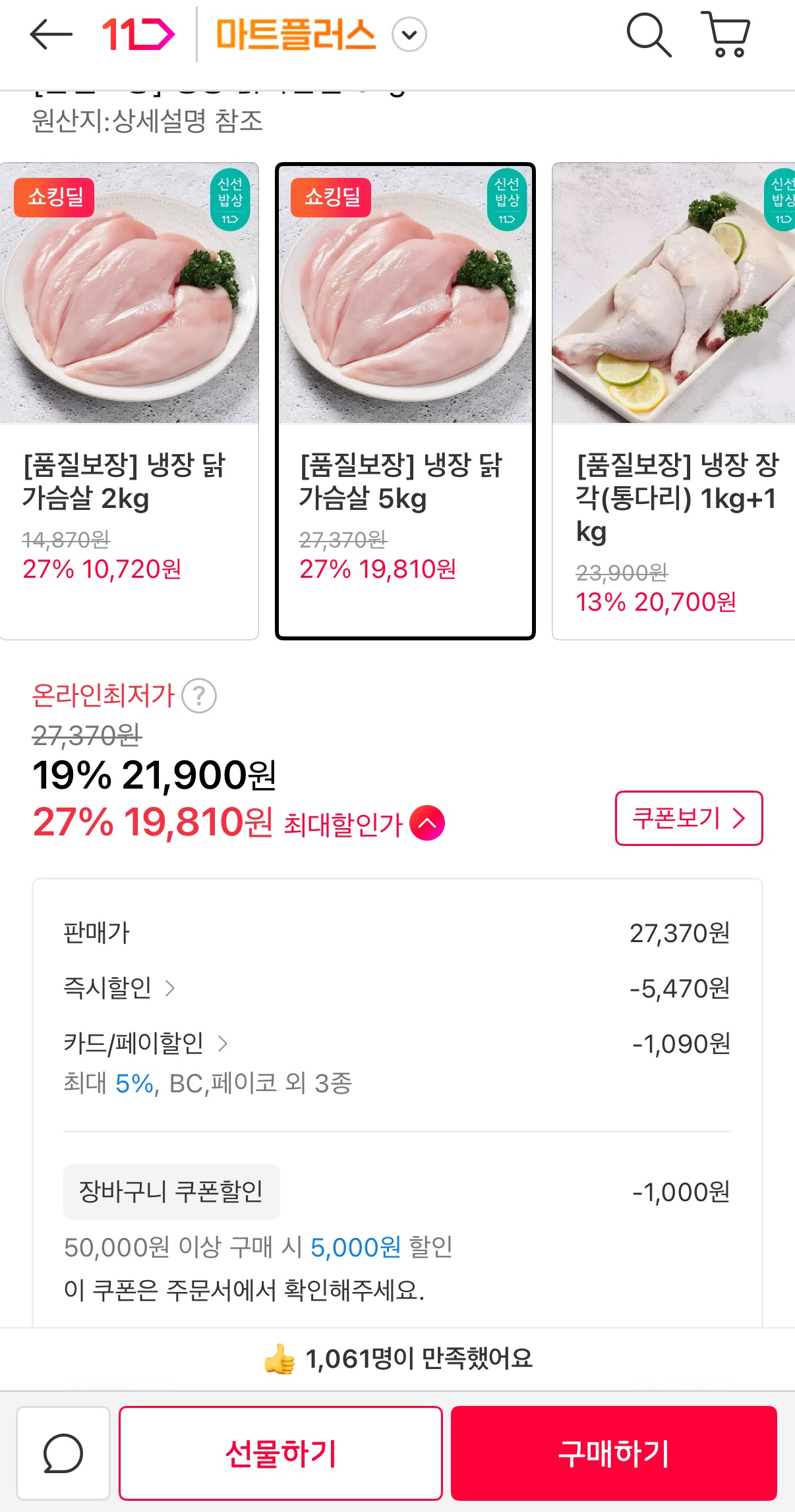Collapse the 최대할인가 details
795x1512 pixels.
(427, 824)
